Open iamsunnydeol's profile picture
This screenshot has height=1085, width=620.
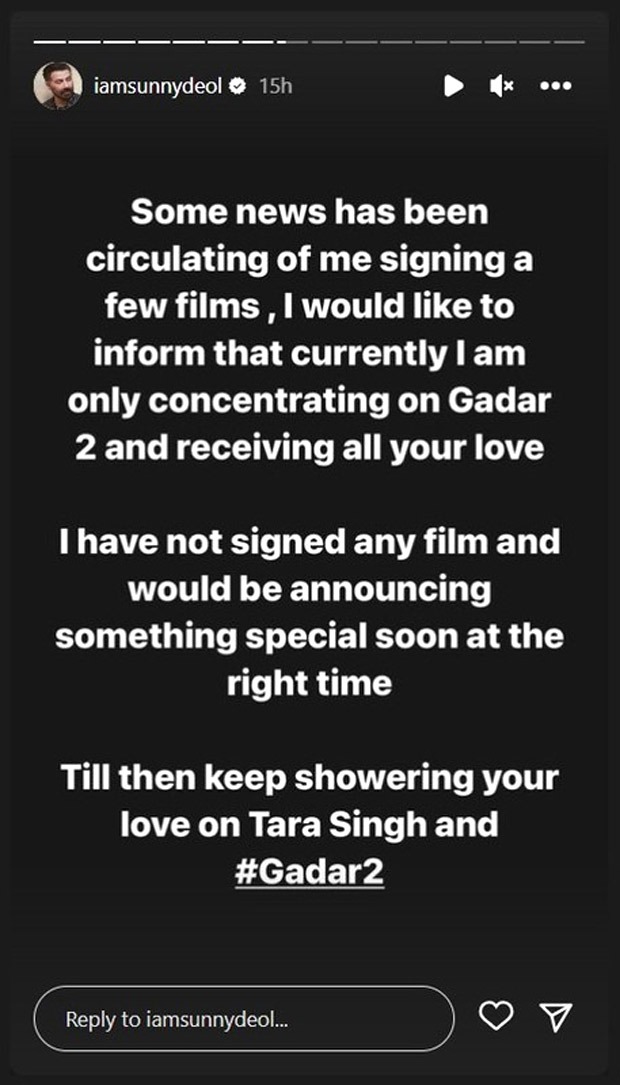click(57, 86)
